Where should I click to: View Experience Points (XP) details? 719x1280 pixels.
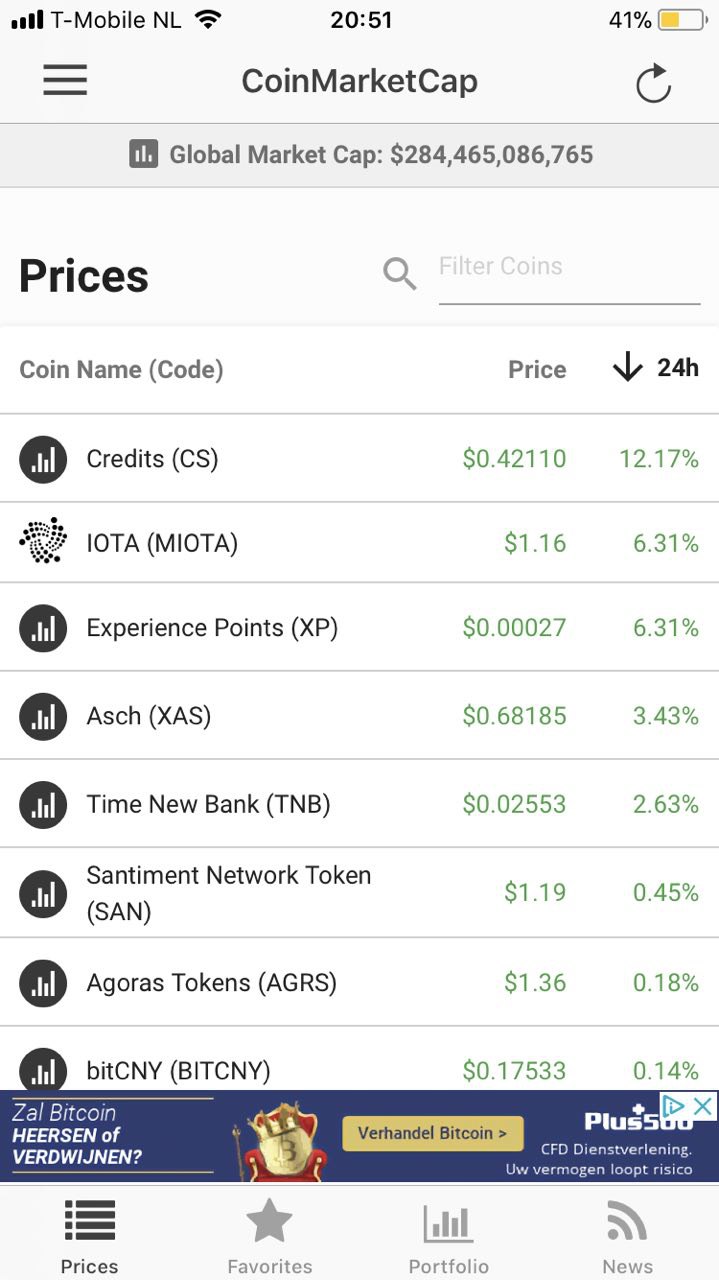(x=359, y=627)
